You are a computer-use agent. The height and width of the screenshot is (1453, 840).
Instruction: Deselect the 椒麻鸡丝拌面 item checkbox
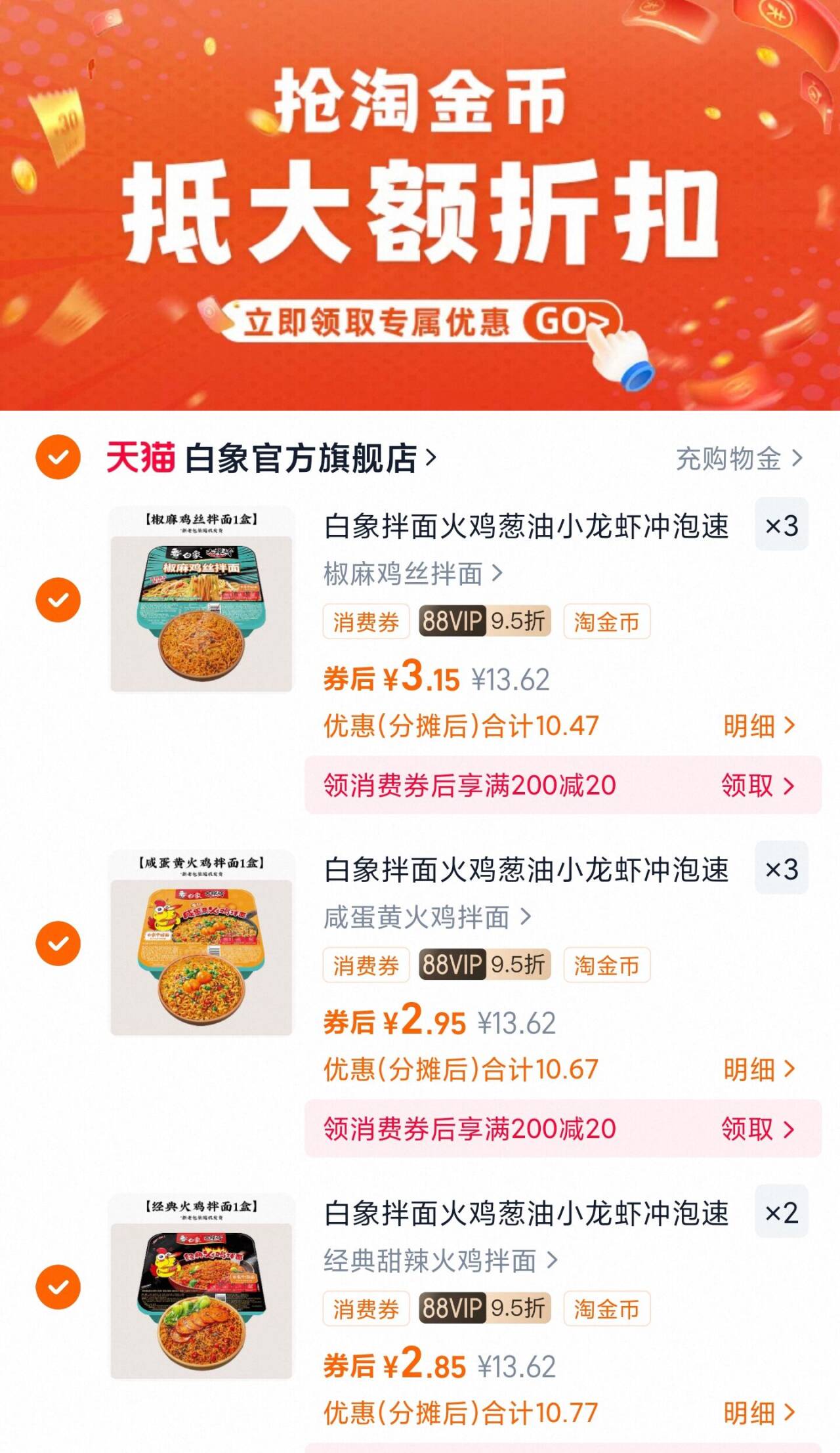(58, 599)
